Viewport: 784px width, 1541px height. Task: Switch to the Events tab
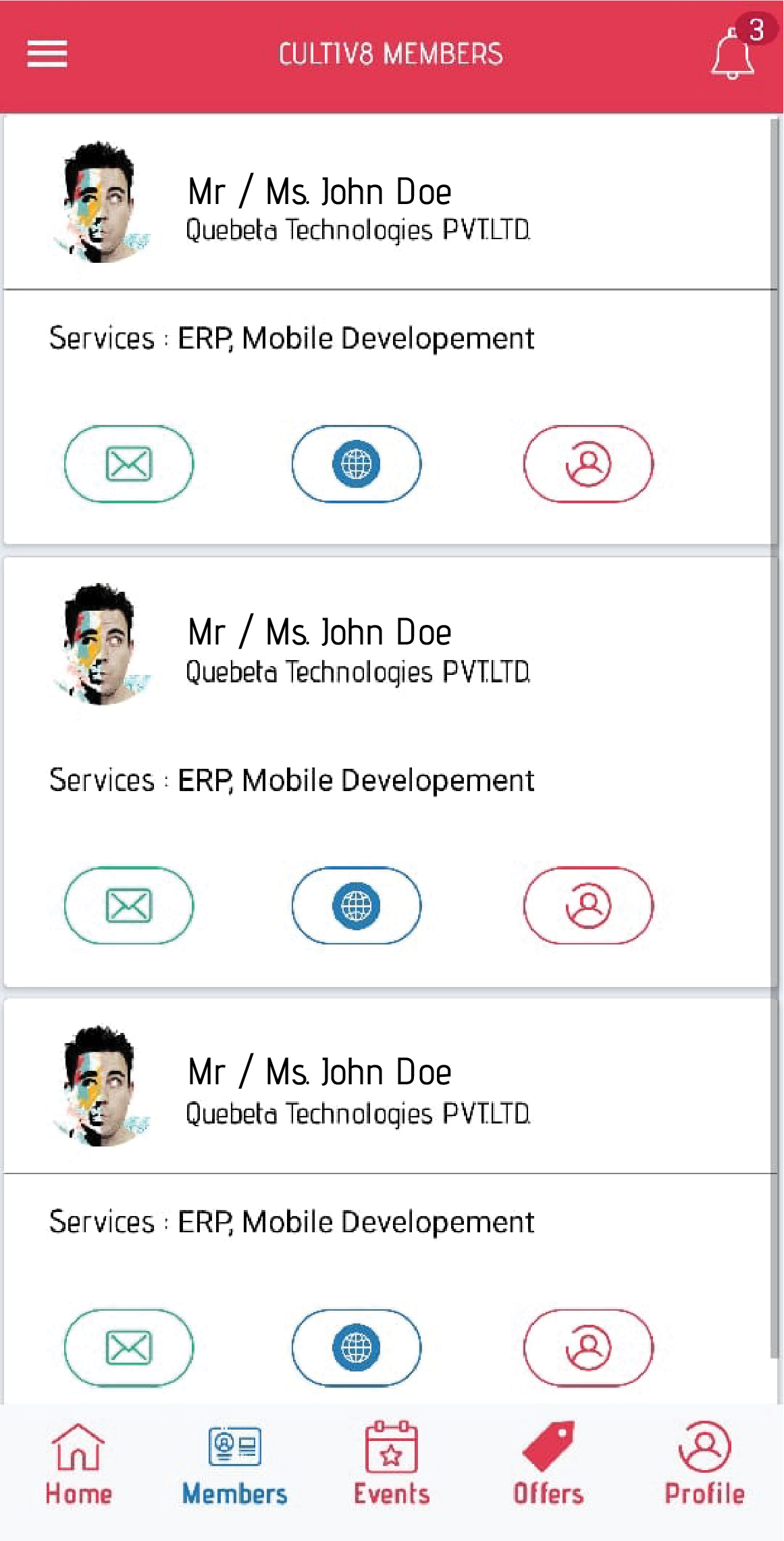pyautogui.click(x=392, y=1464)
